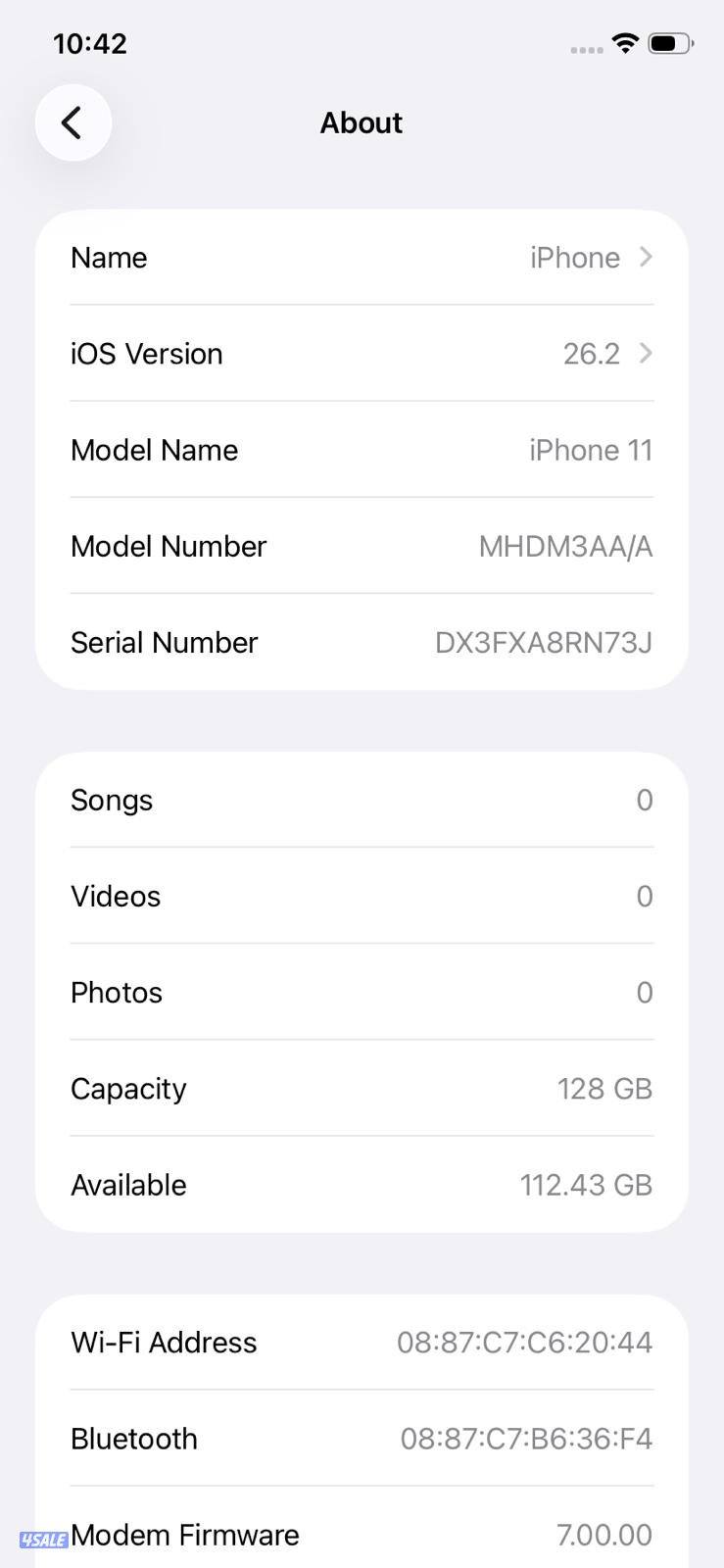This screenshot has height=1568, width=724.
Task: Select the Serial Number DX3FXA8RN73J
Action: pyautogui.click(x=545, y=643)
